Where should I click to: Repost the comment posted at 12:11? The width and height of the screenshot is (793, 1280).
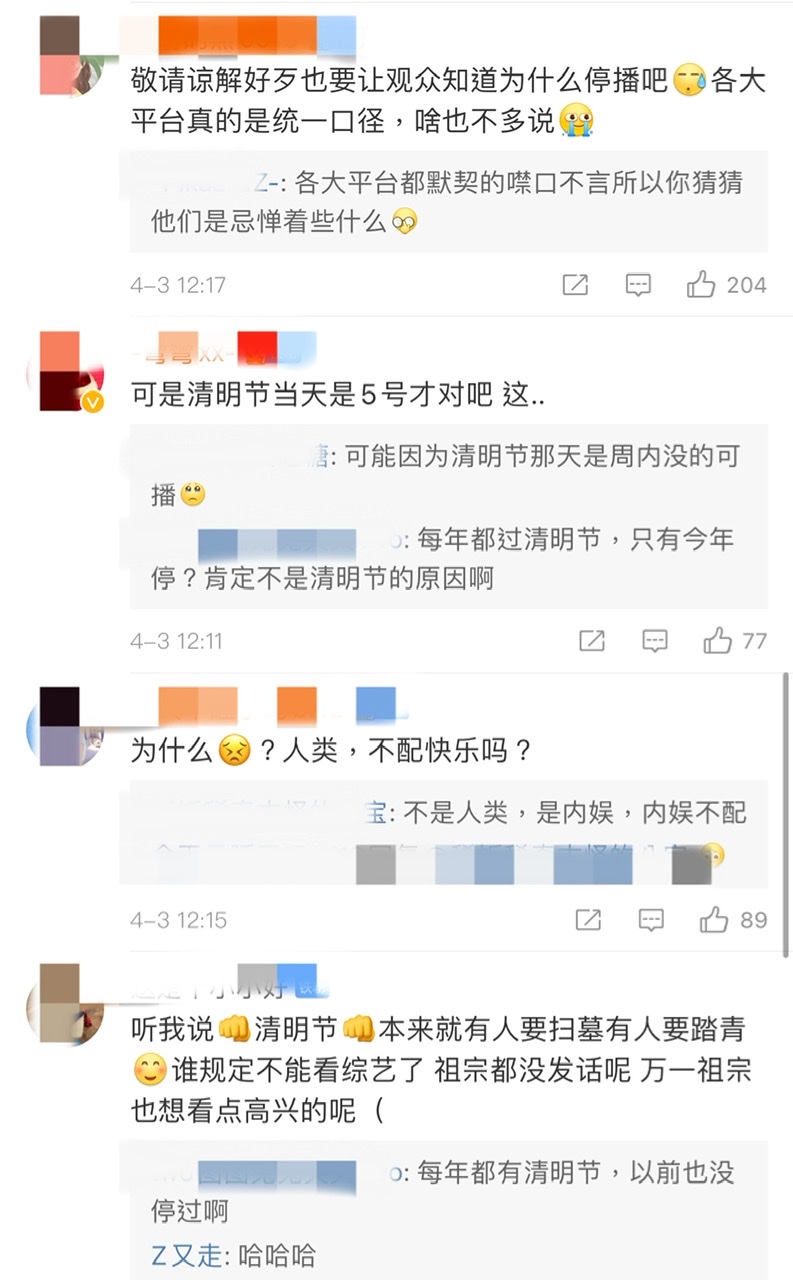(x=591, y=641)
